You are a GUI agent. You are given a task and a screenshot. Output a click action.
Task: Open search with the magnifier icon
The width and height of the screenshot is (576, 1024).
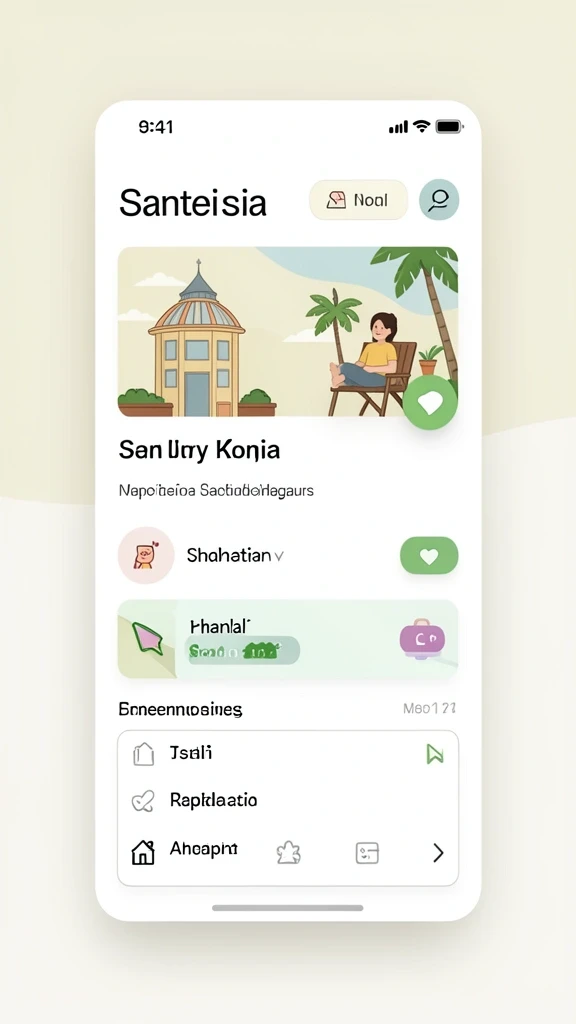(439, 200)
